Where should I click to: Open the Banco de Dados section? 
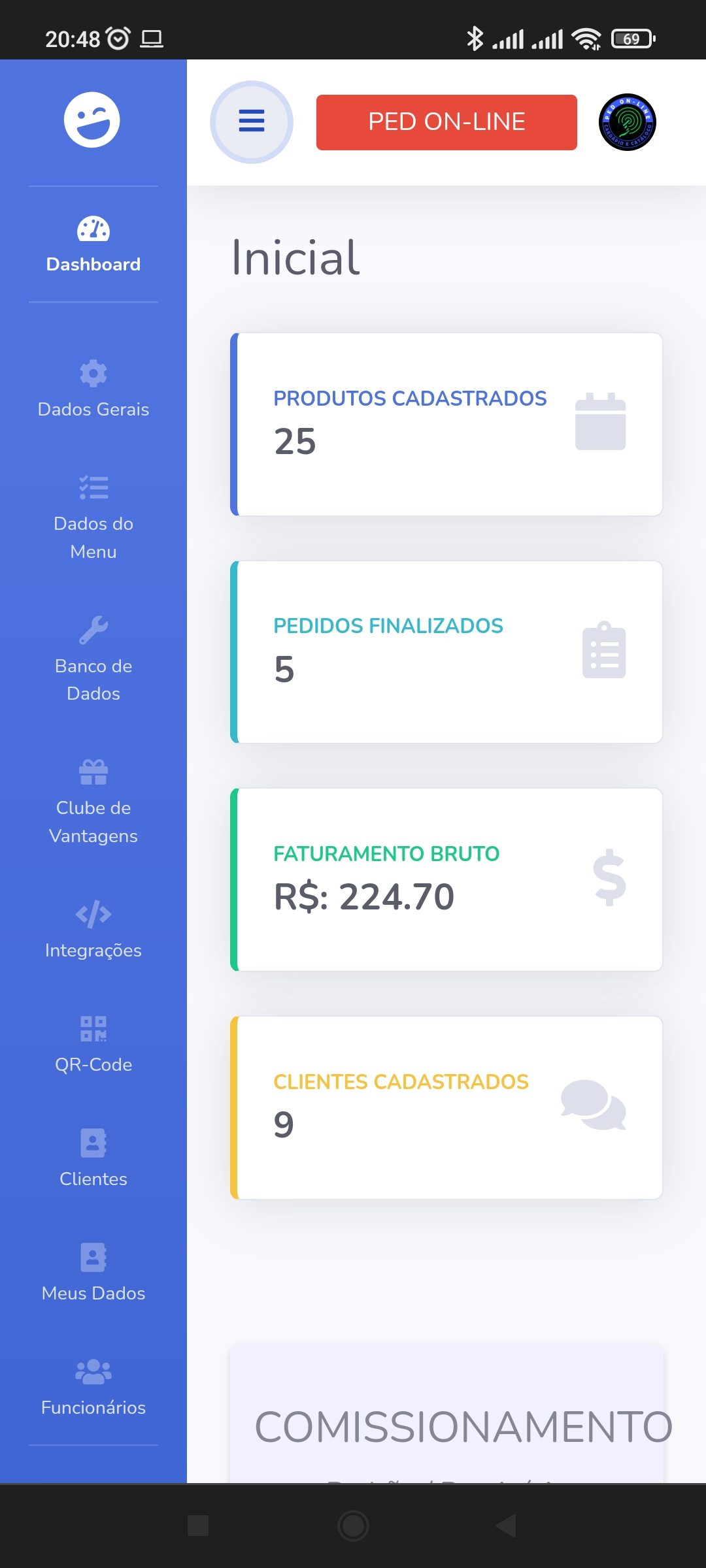(x=93, y=660)
